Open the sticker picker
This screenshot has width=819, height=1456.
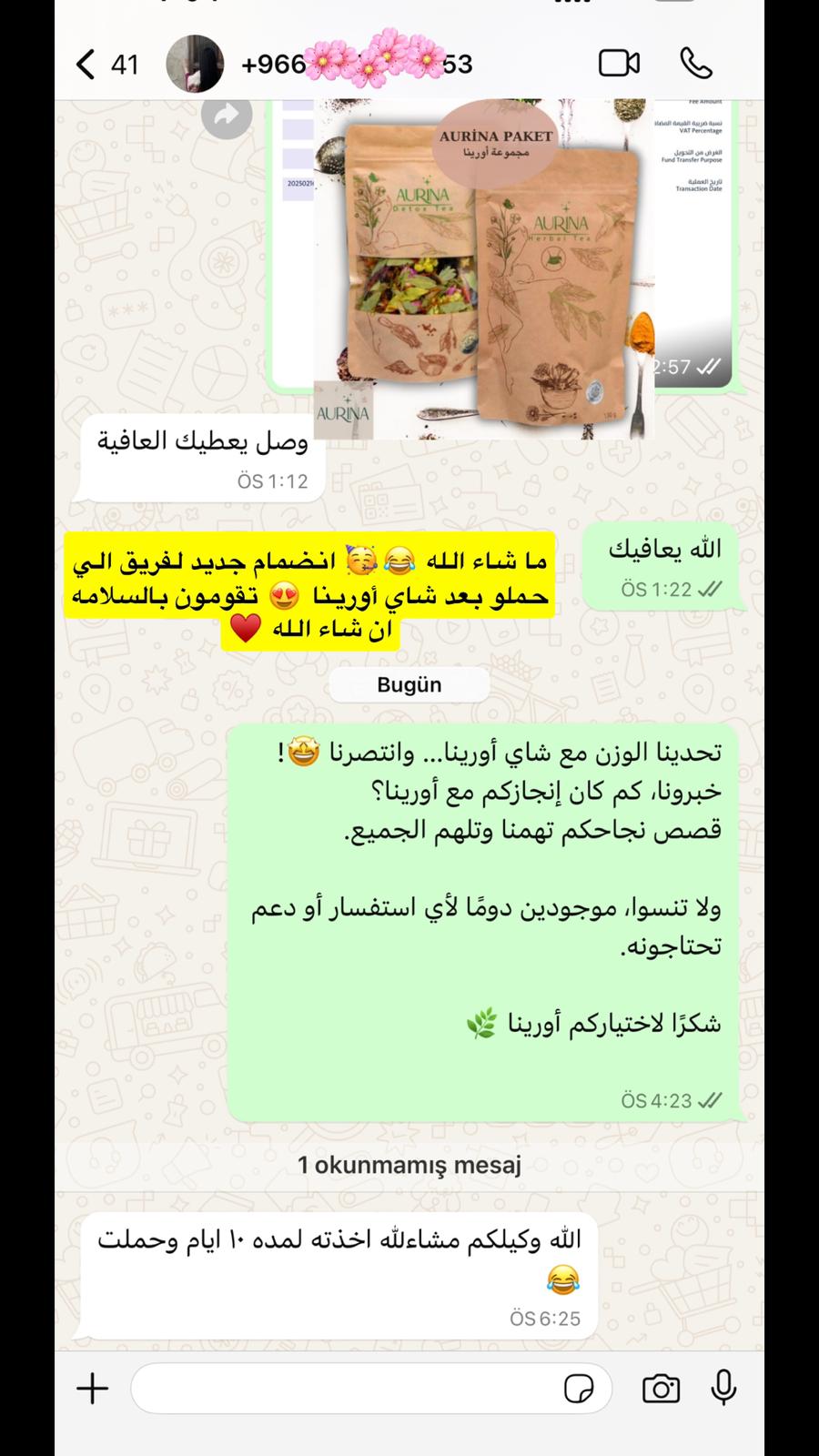579,1389
